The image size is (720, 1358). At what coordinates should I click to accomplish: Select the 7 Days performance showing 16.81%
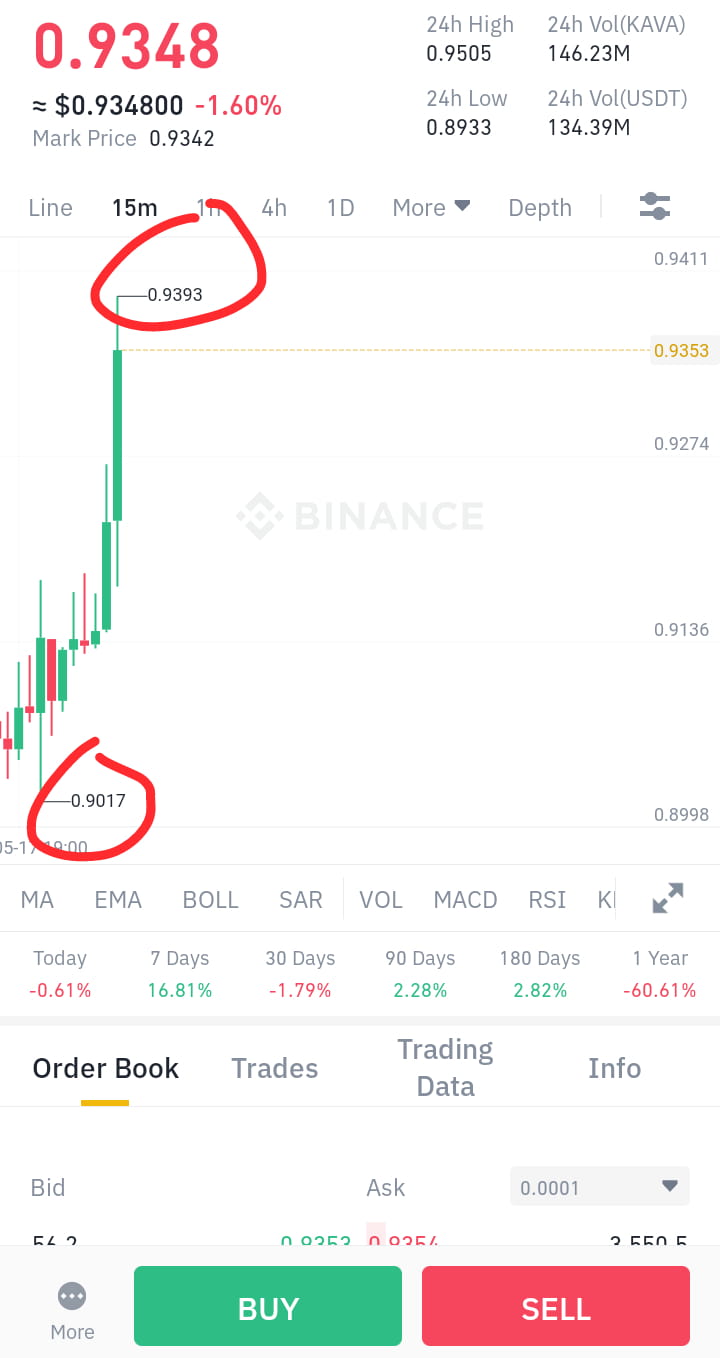[x=180, y=975]
